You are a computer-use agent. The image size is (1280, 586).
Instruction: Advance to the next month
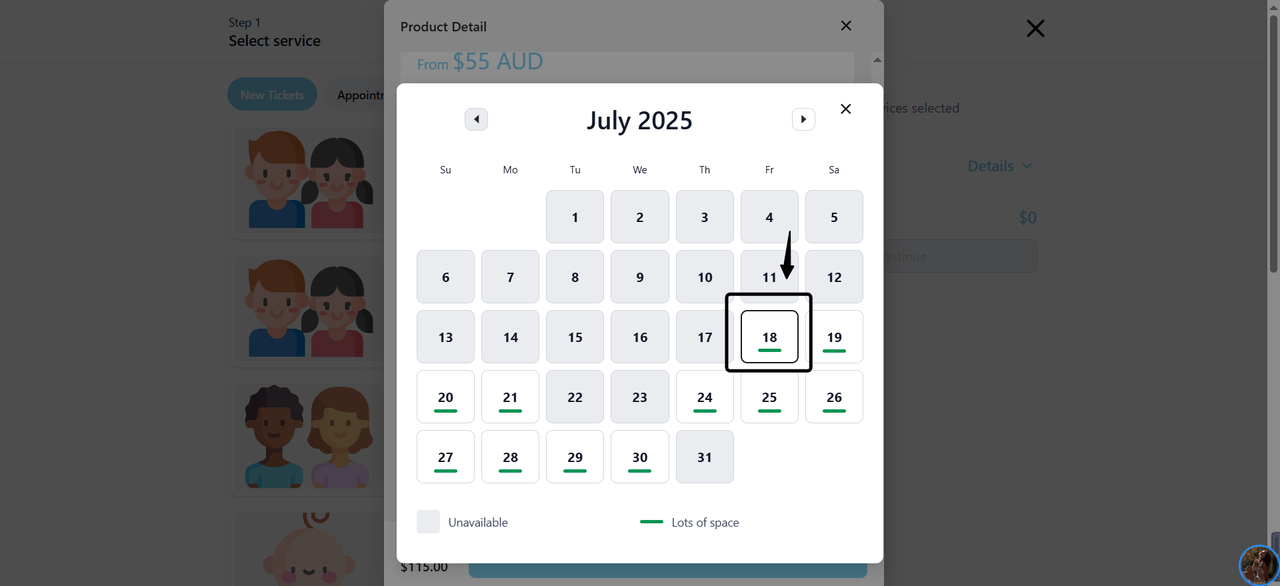[x=803, y=120]
